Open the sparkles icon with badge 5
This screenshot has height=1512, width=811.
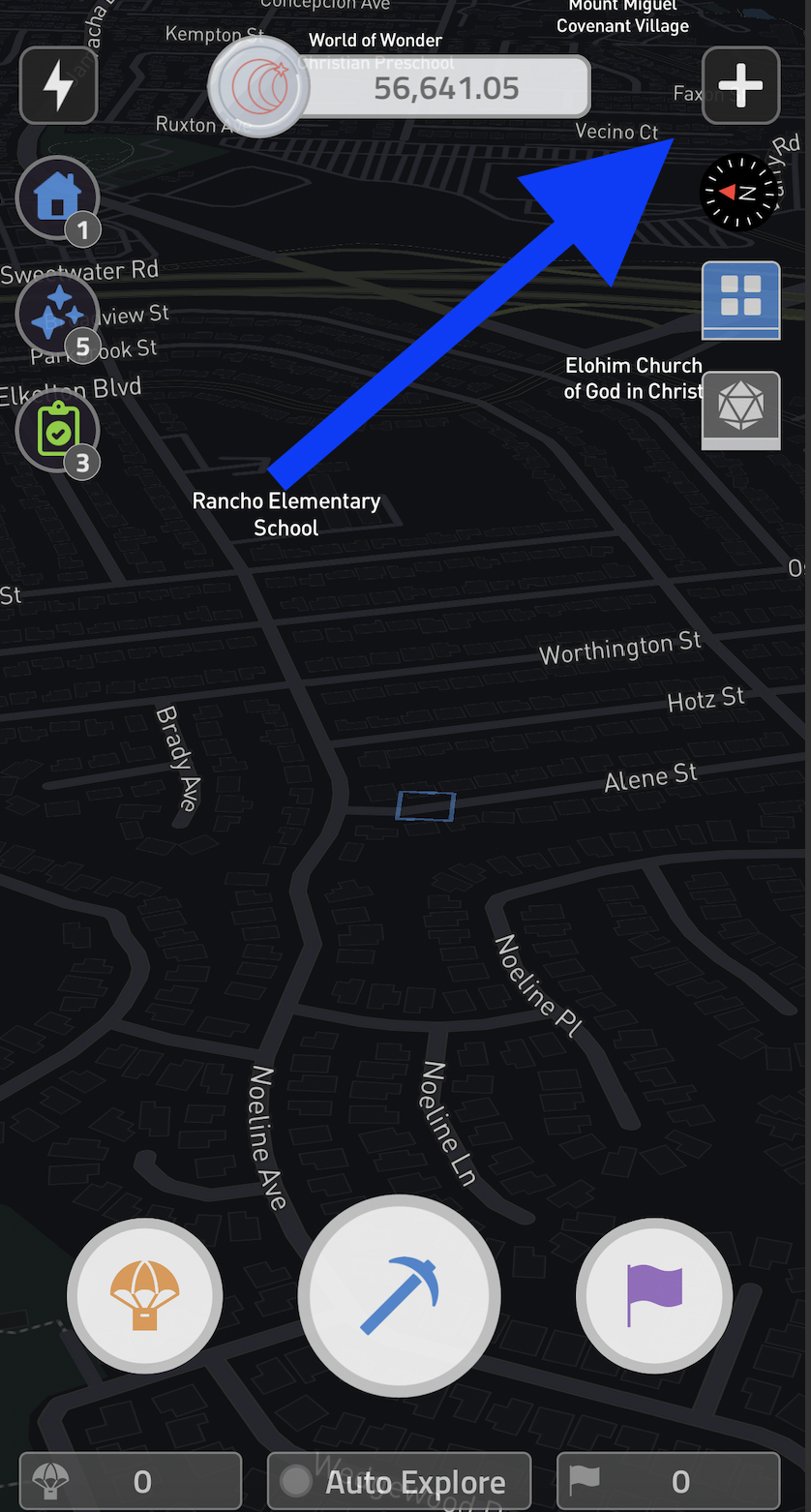click(x=58, y=315)
